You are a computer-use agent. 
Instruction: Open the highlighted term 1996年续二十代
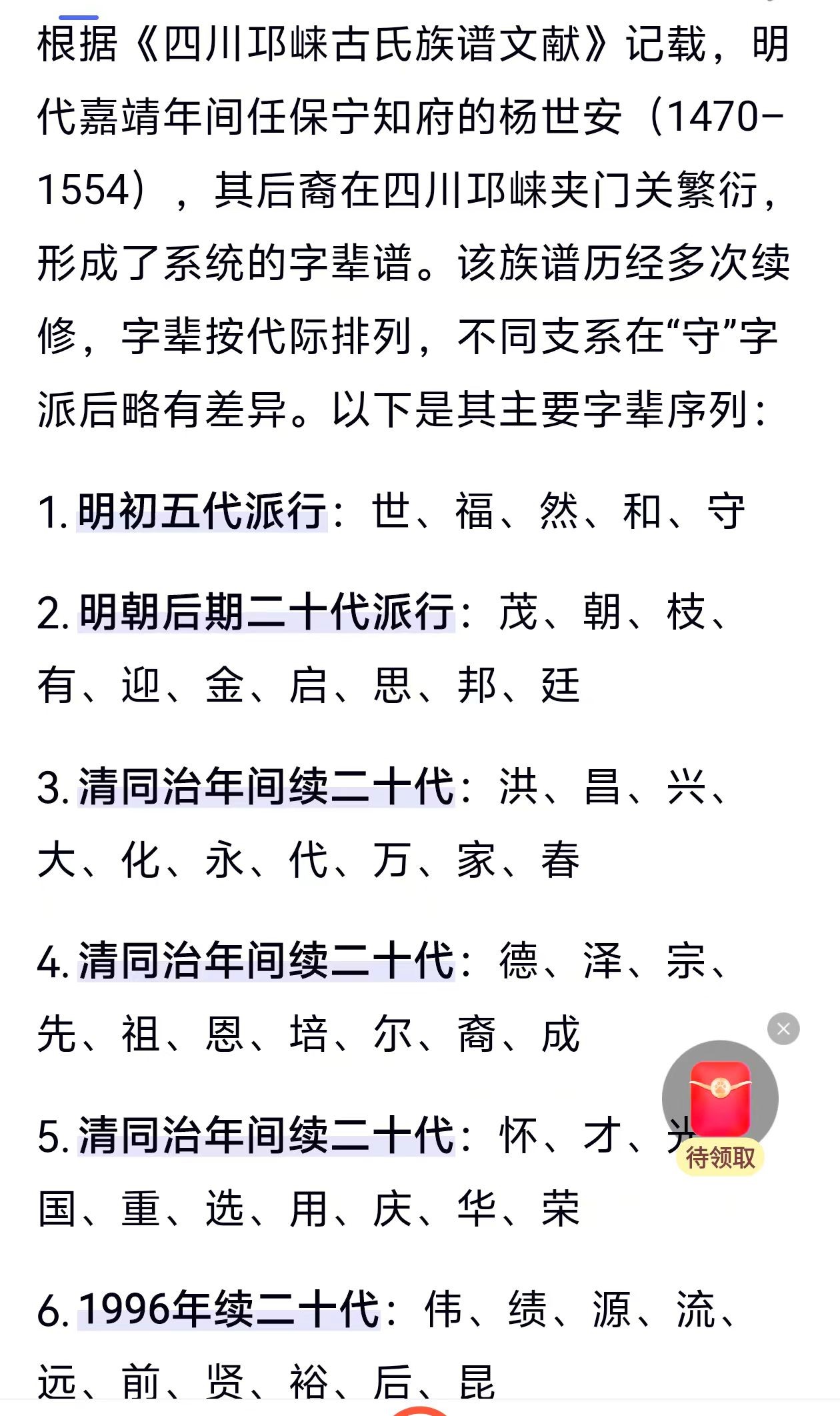(x=229, y=1309)
